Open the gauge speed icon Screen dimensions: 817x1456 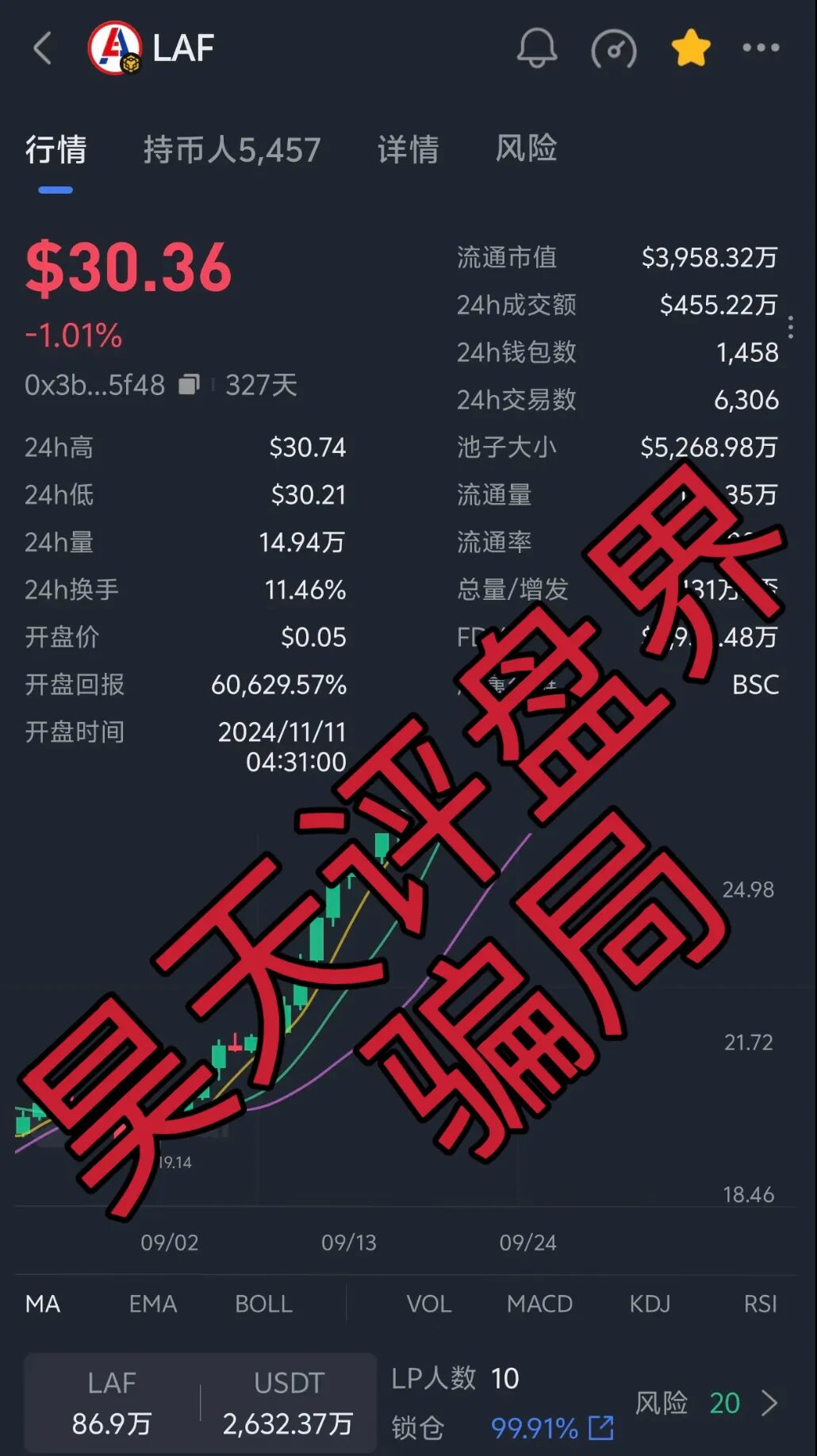point(614,49)
